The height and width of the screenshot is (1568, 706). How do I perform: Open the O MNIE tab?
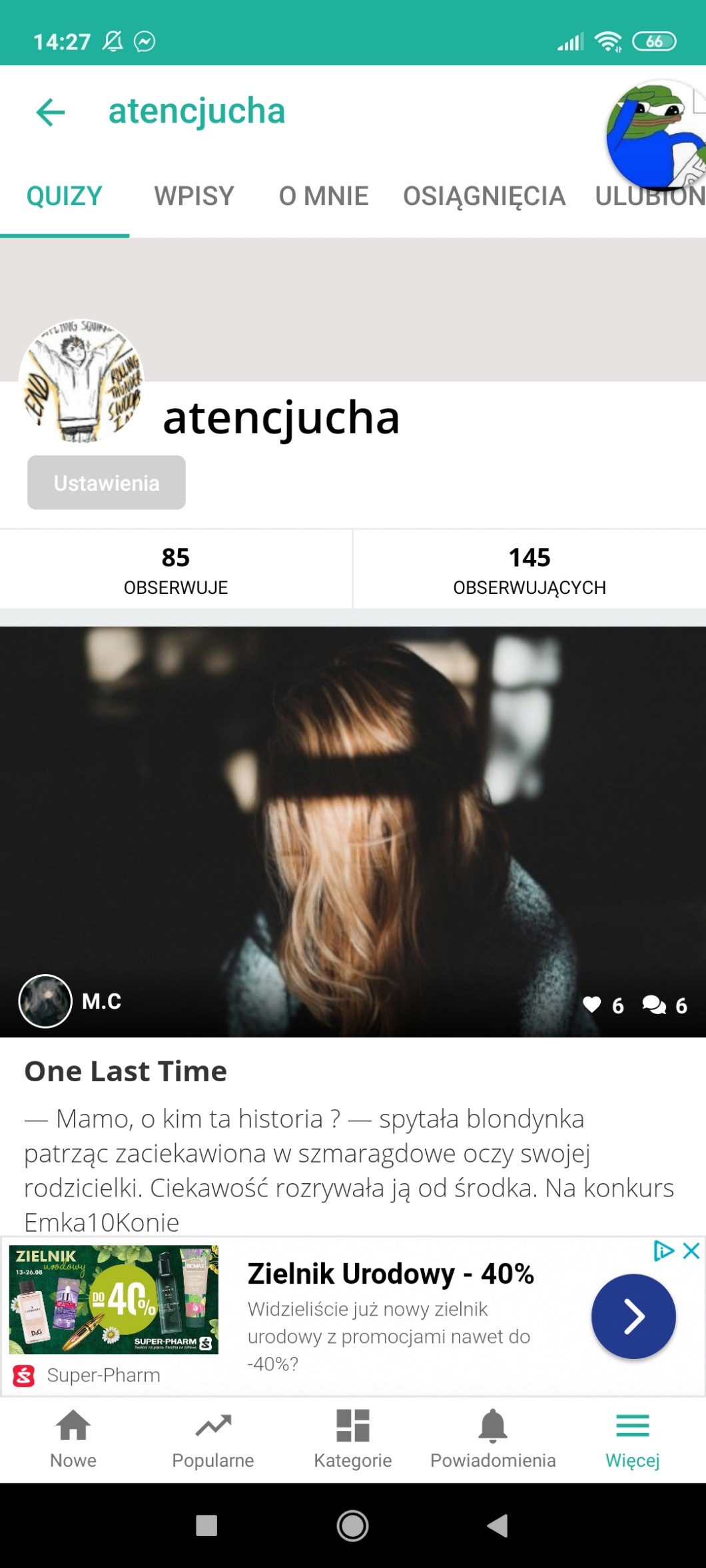[x=324, y=196]
